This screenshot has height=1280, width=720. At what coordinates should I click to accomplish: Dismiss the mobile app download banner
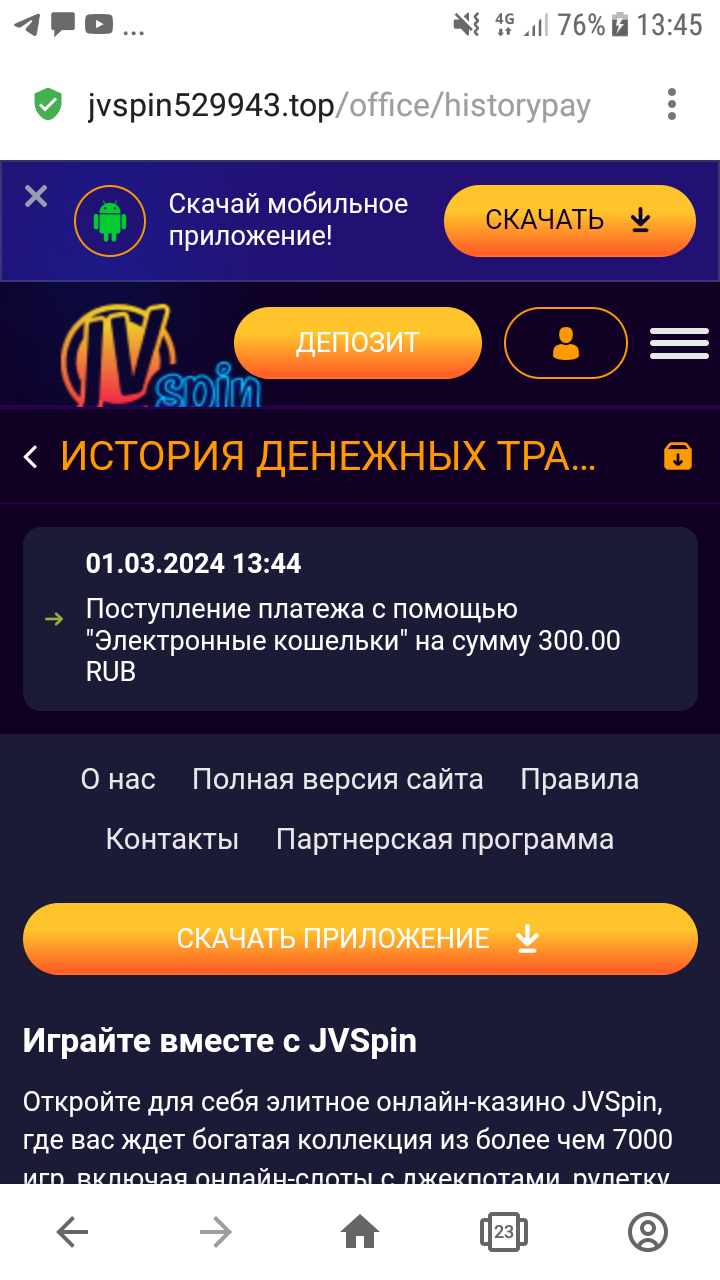[x=36, y=196]
